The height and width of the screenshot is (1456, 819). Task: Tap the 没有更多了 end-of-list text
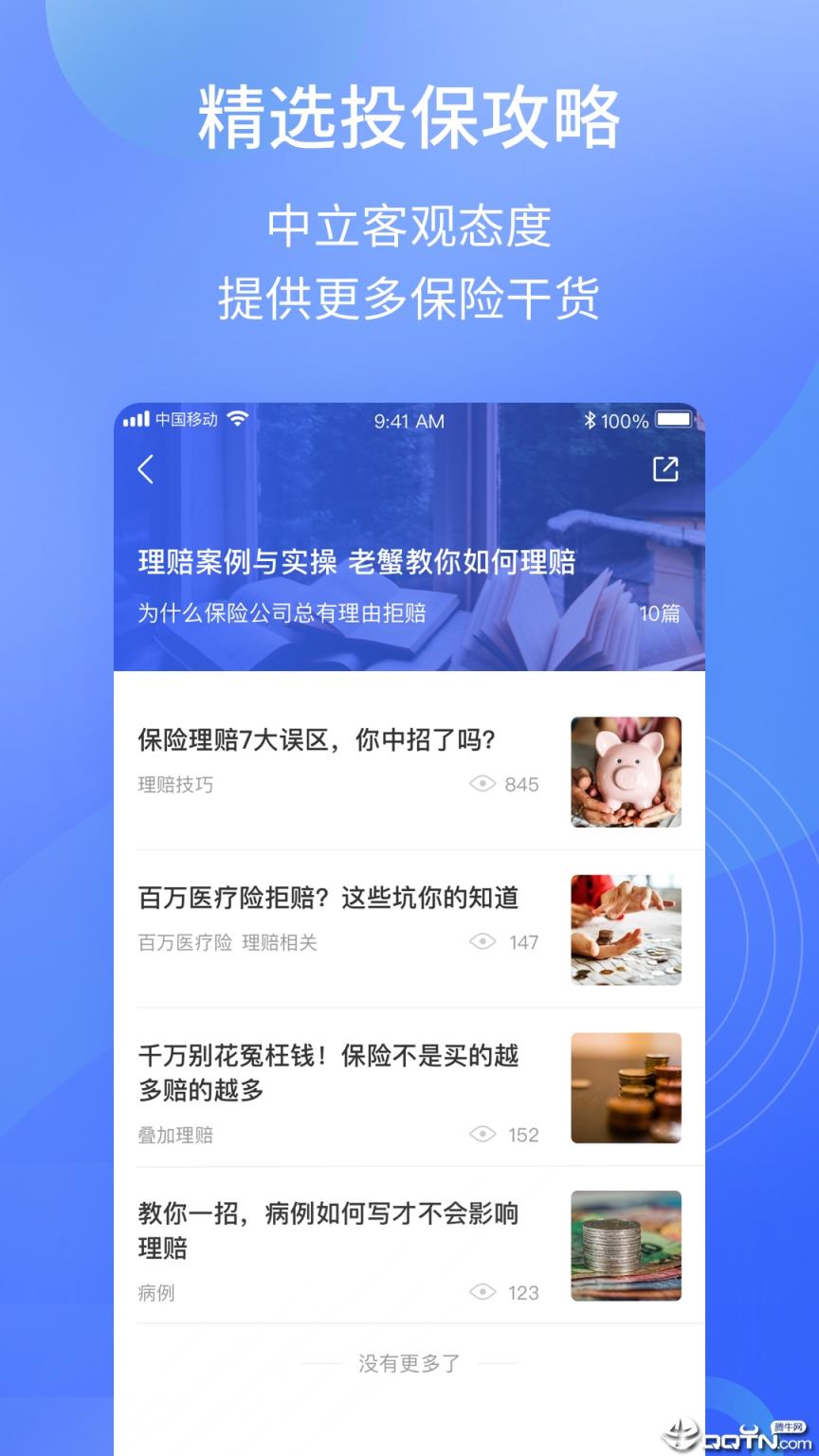(x=408, y=1362)
